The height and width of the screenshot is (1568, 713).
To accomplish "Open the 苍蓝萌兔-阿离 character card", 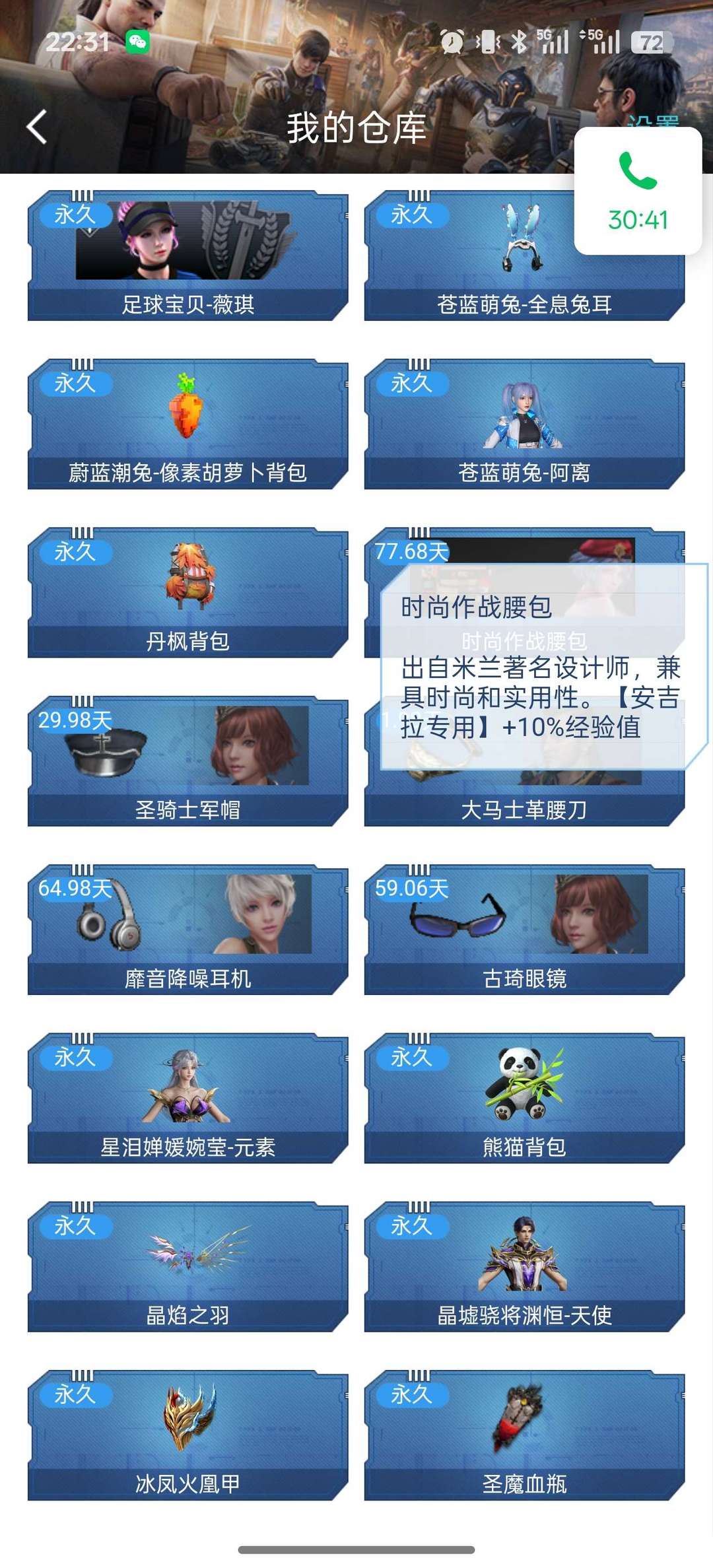I will 524,425.
